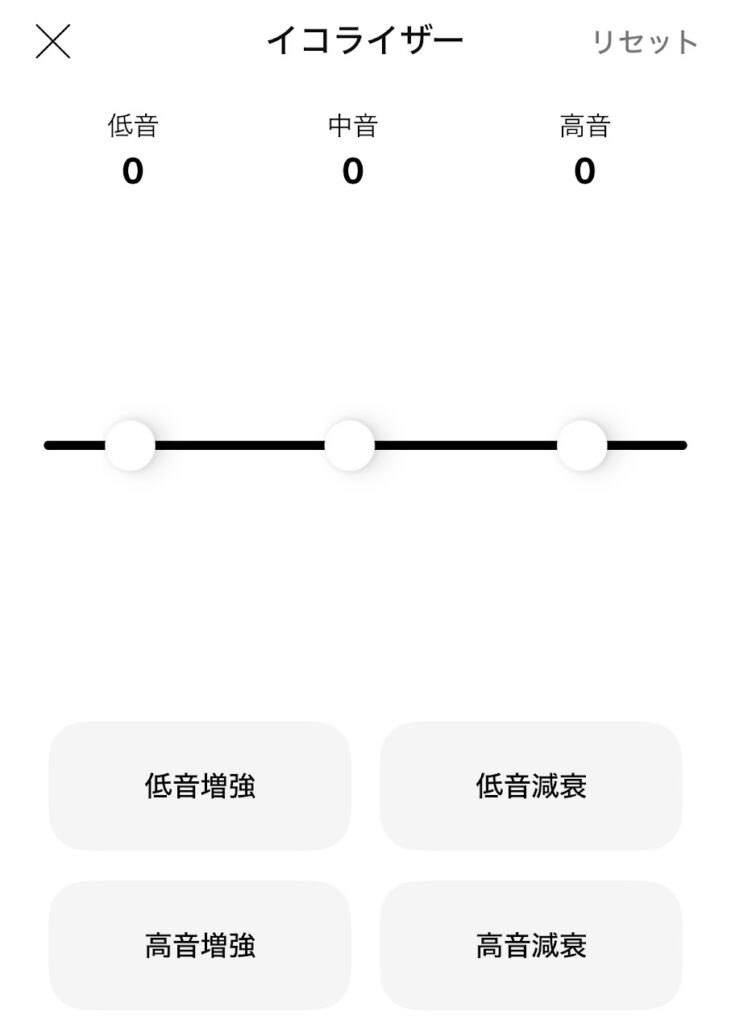
Task: Apply the 低音増強 preset
Action: (x=200, y=786)
